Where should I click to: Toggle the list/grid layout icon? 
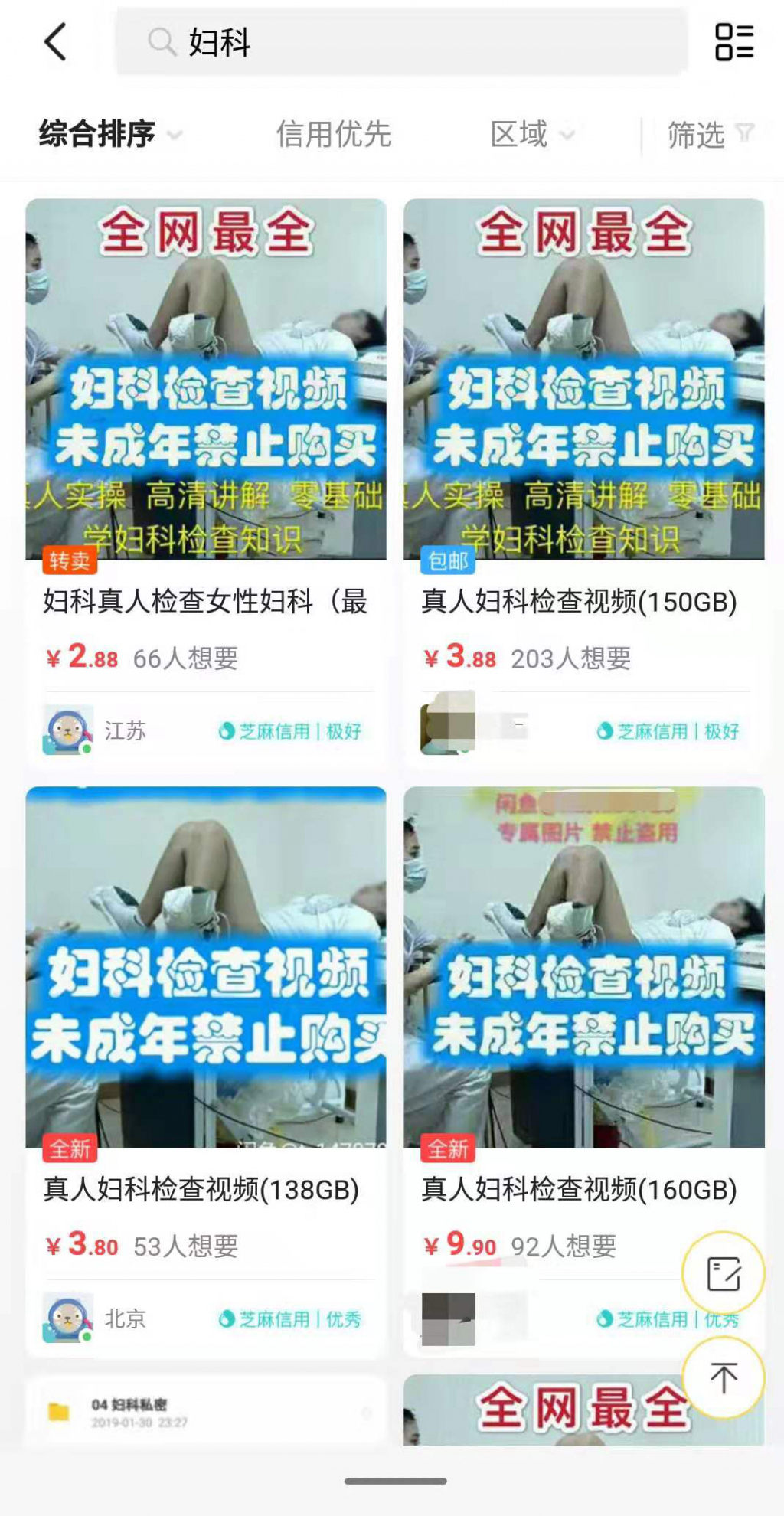tap(733, 42)
